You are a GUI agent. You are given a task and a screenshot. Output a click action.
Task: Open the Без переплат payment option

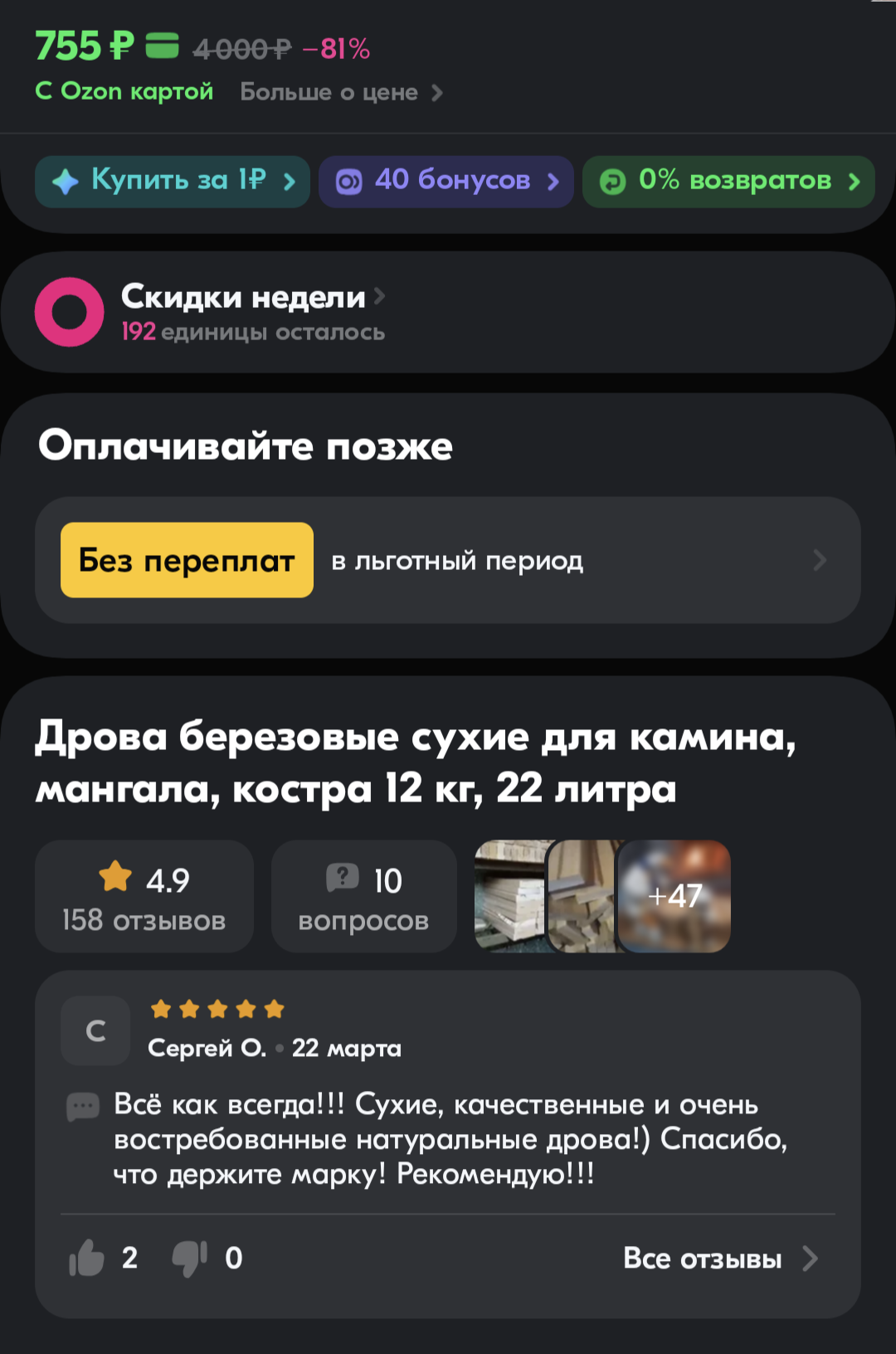[447, 560]
